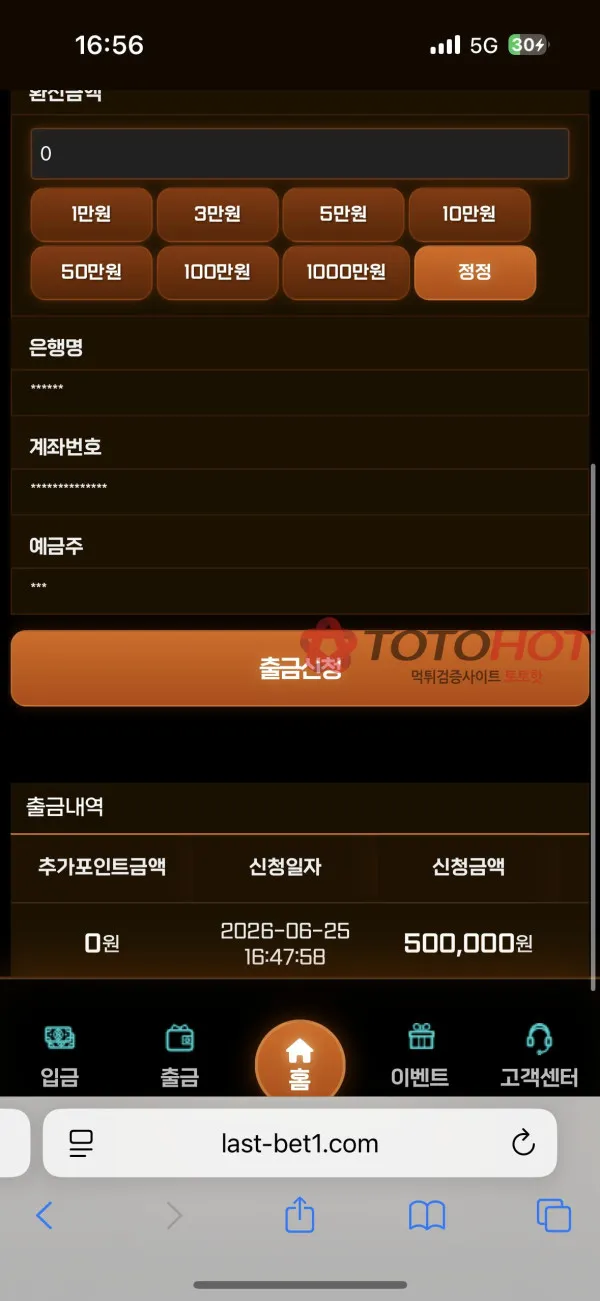Open the 입금 deposit tab

[60, 1055]
